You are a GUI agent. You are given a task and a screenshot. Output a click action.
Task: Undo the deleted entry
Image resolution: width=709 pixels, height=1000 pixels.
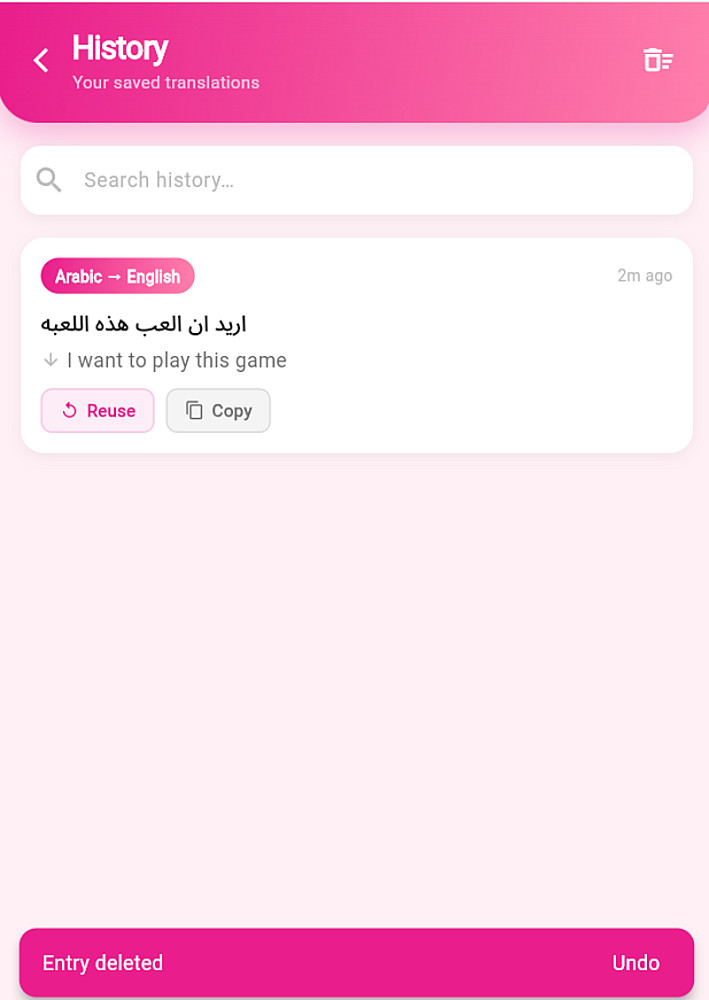[636, 963]
